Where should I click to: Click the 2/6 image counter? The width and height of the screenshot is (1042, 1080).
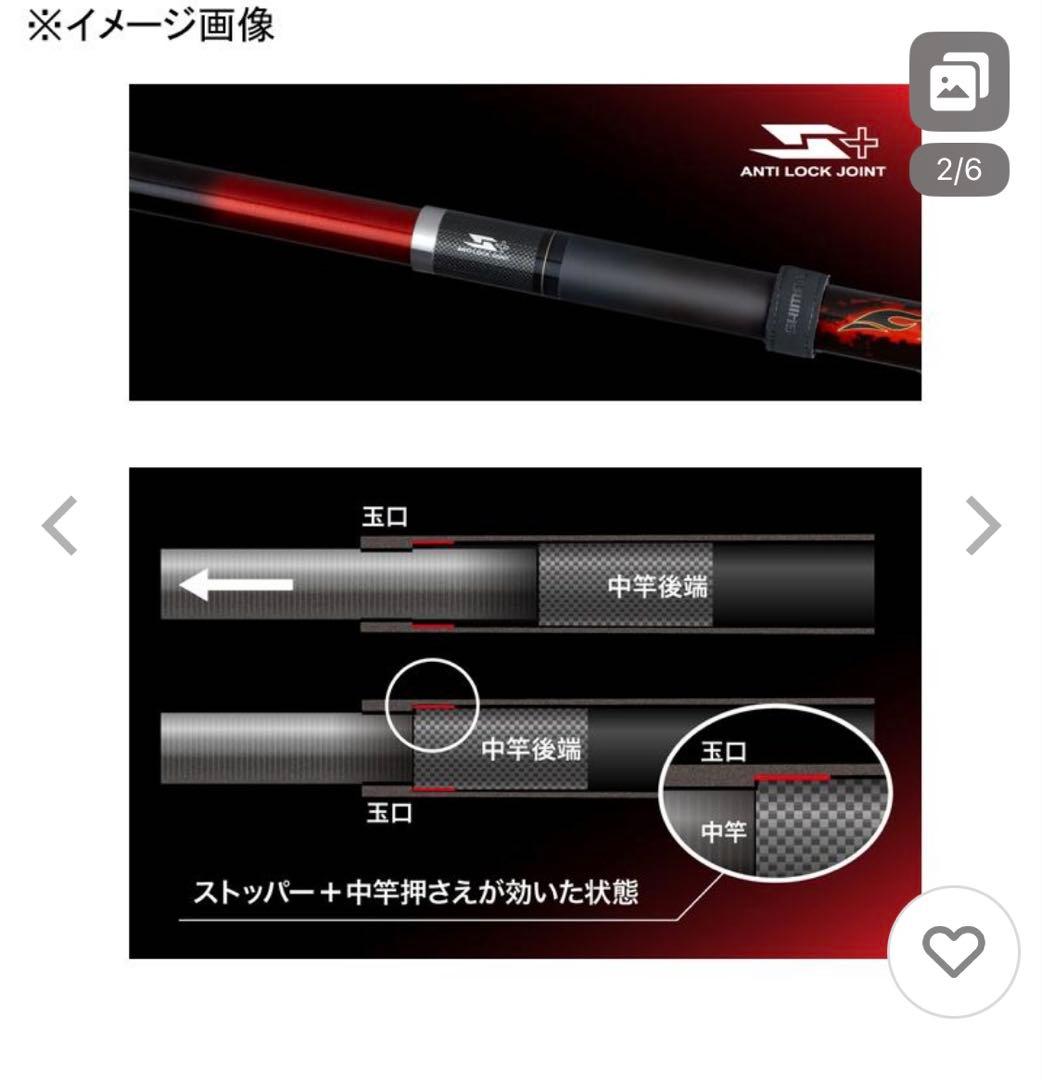[x=958, y=172]
